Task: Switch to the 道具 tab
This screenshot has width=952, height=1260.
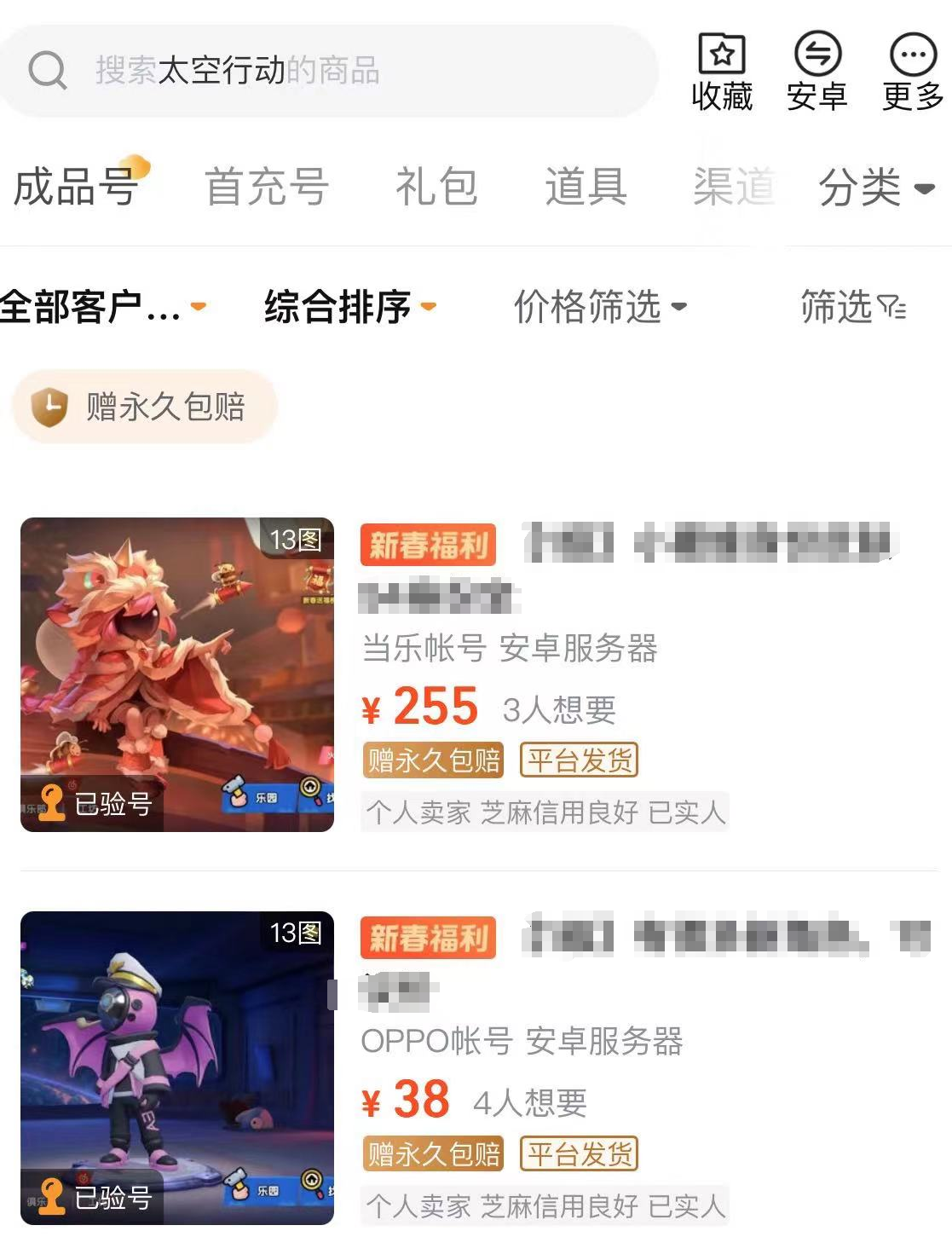Action: pyautogui.click(x=586, y=187)
